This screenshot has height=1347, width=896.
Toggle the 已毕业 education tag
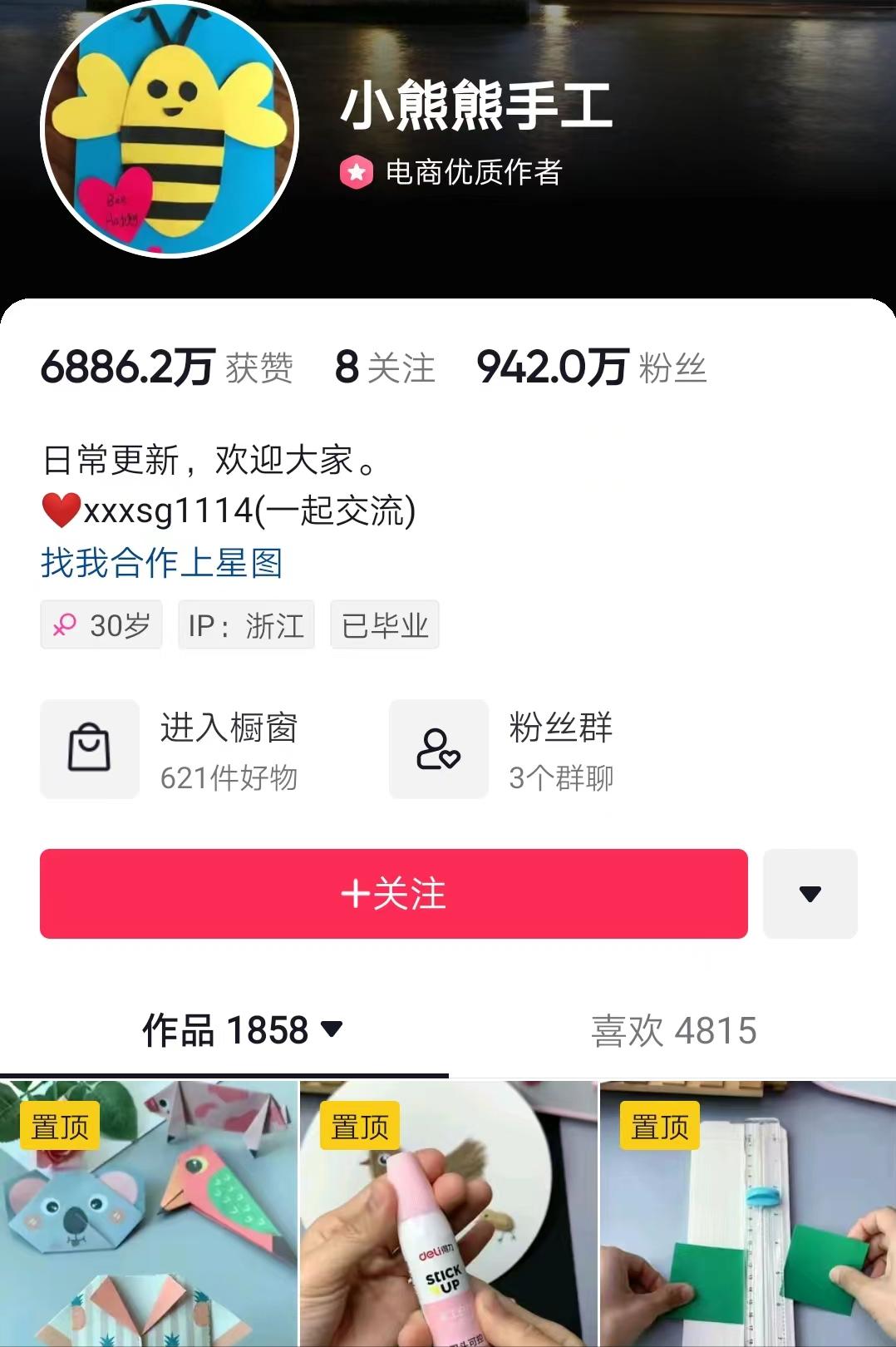point(385,624)
